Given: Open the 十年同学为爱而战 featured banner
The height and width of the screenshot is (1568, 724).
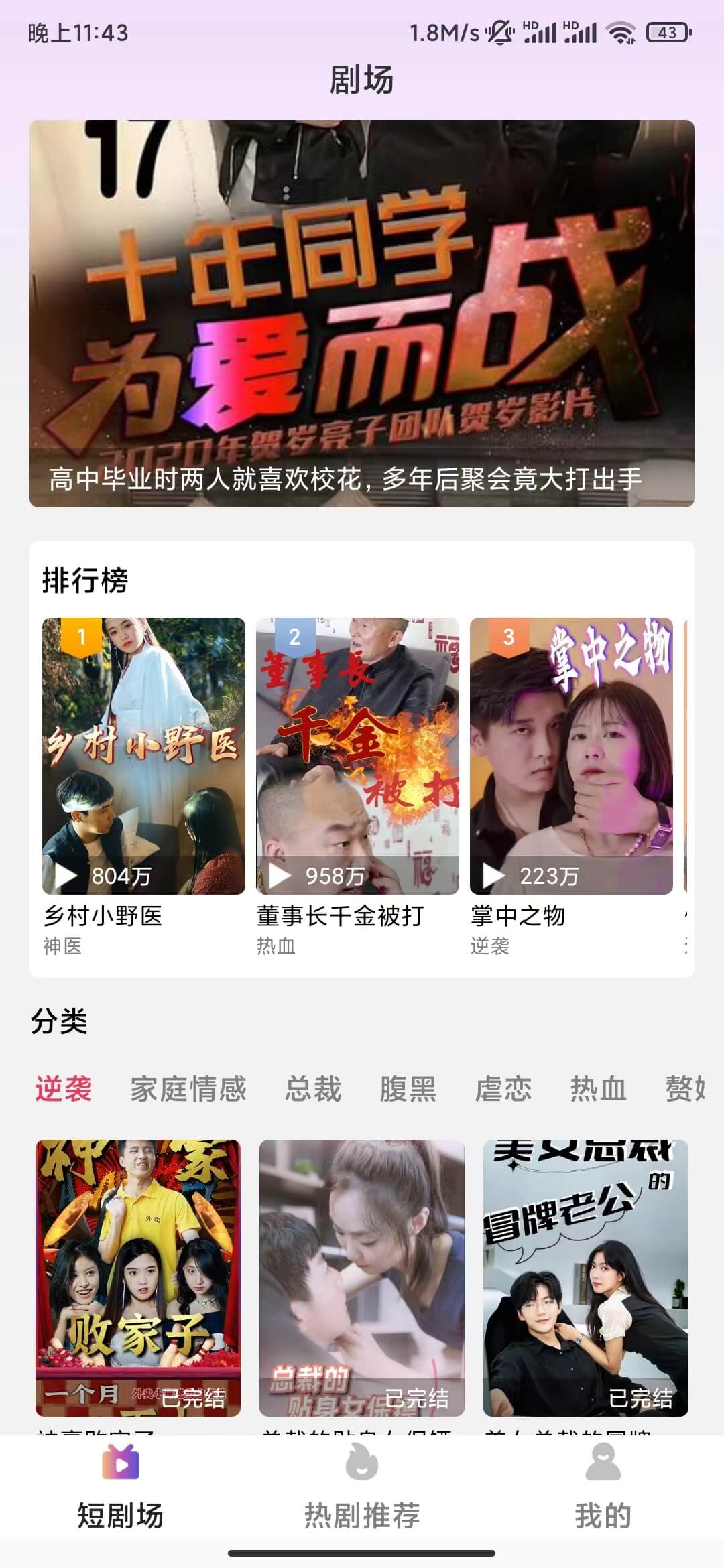Looking at the screenshot, I should pyautogui.click(x=362, y=313).
